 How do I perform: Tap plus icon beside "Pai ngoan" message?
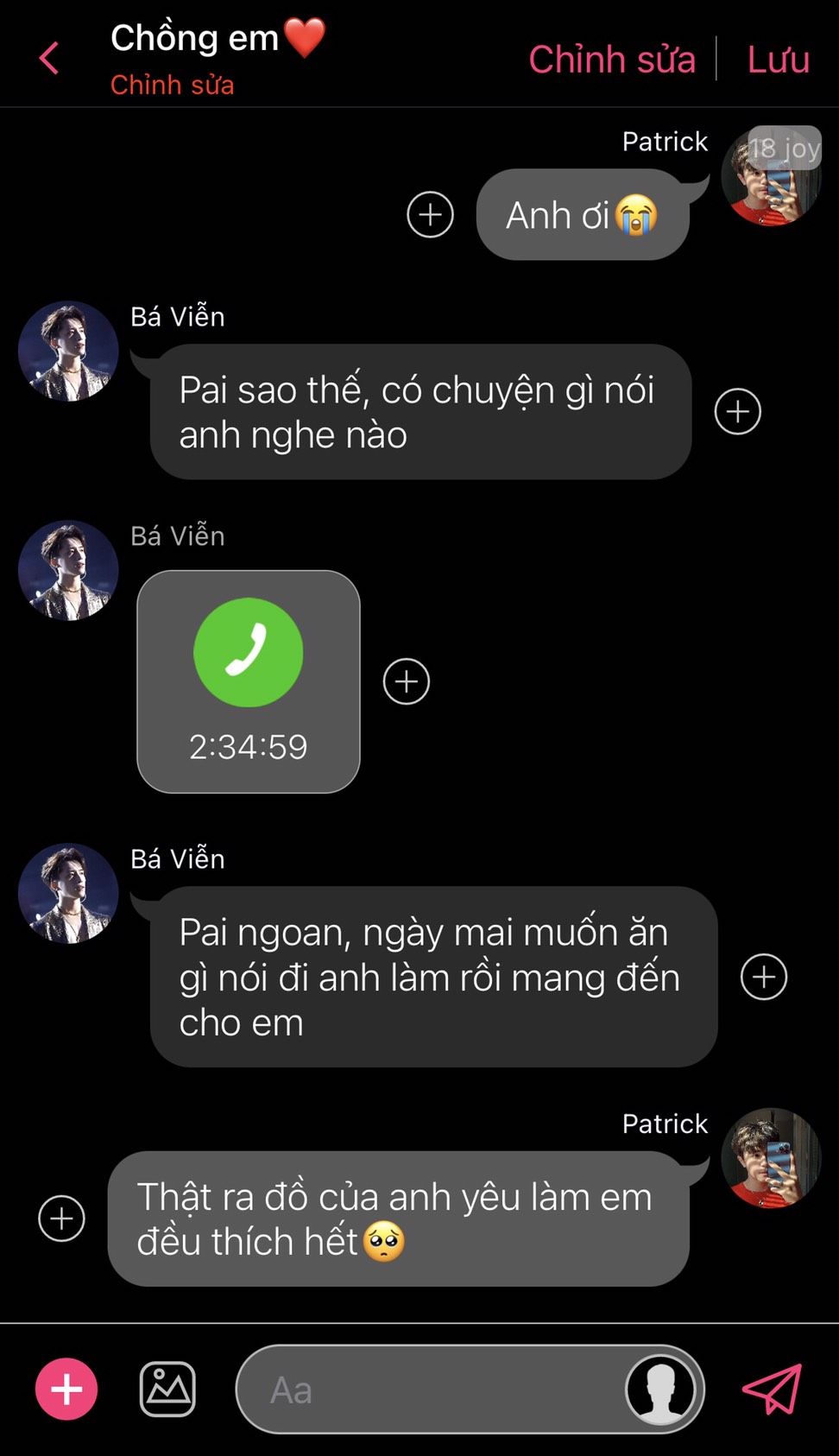point(763,977)
